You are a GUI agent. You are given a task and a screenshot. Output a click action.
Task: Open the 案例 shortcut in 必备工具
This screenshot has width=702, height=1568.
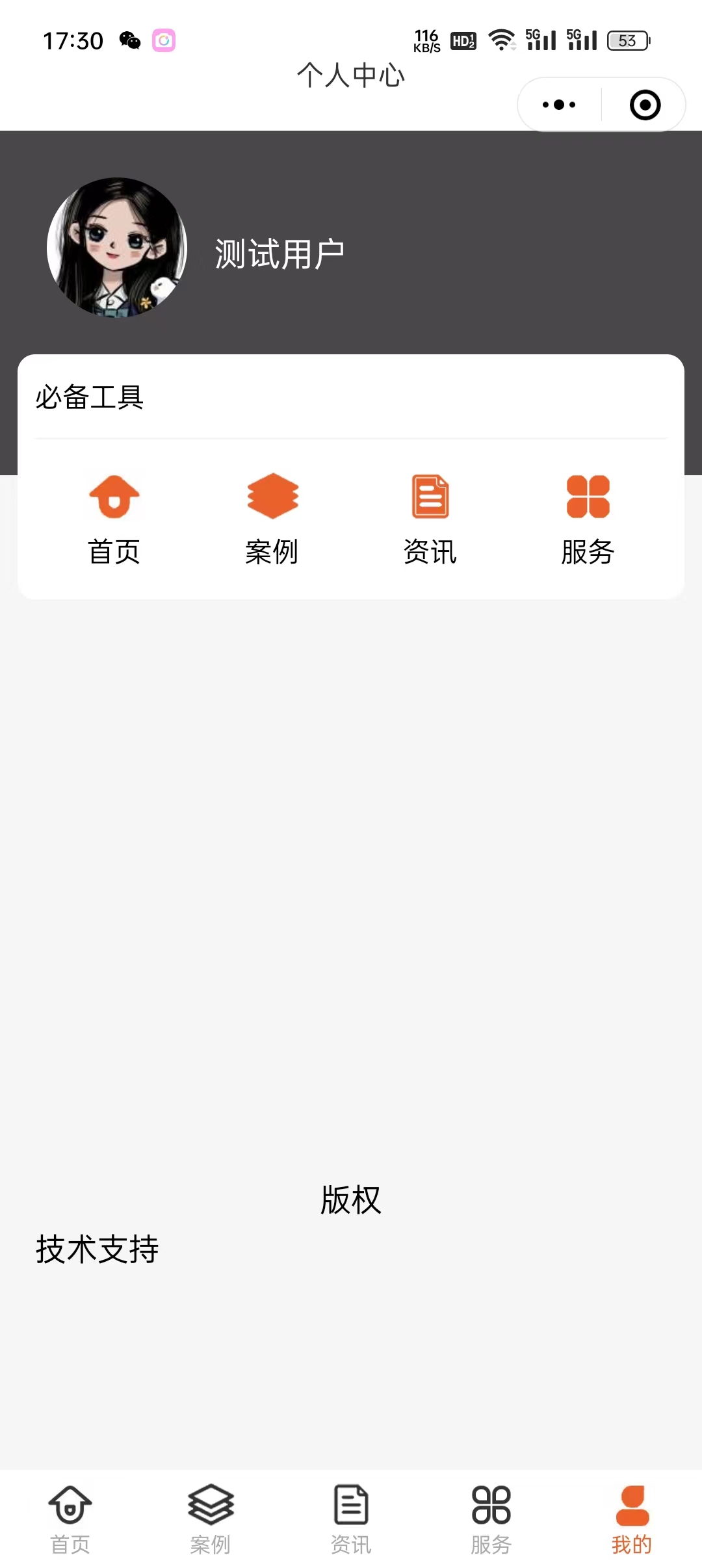pos(272,518)
